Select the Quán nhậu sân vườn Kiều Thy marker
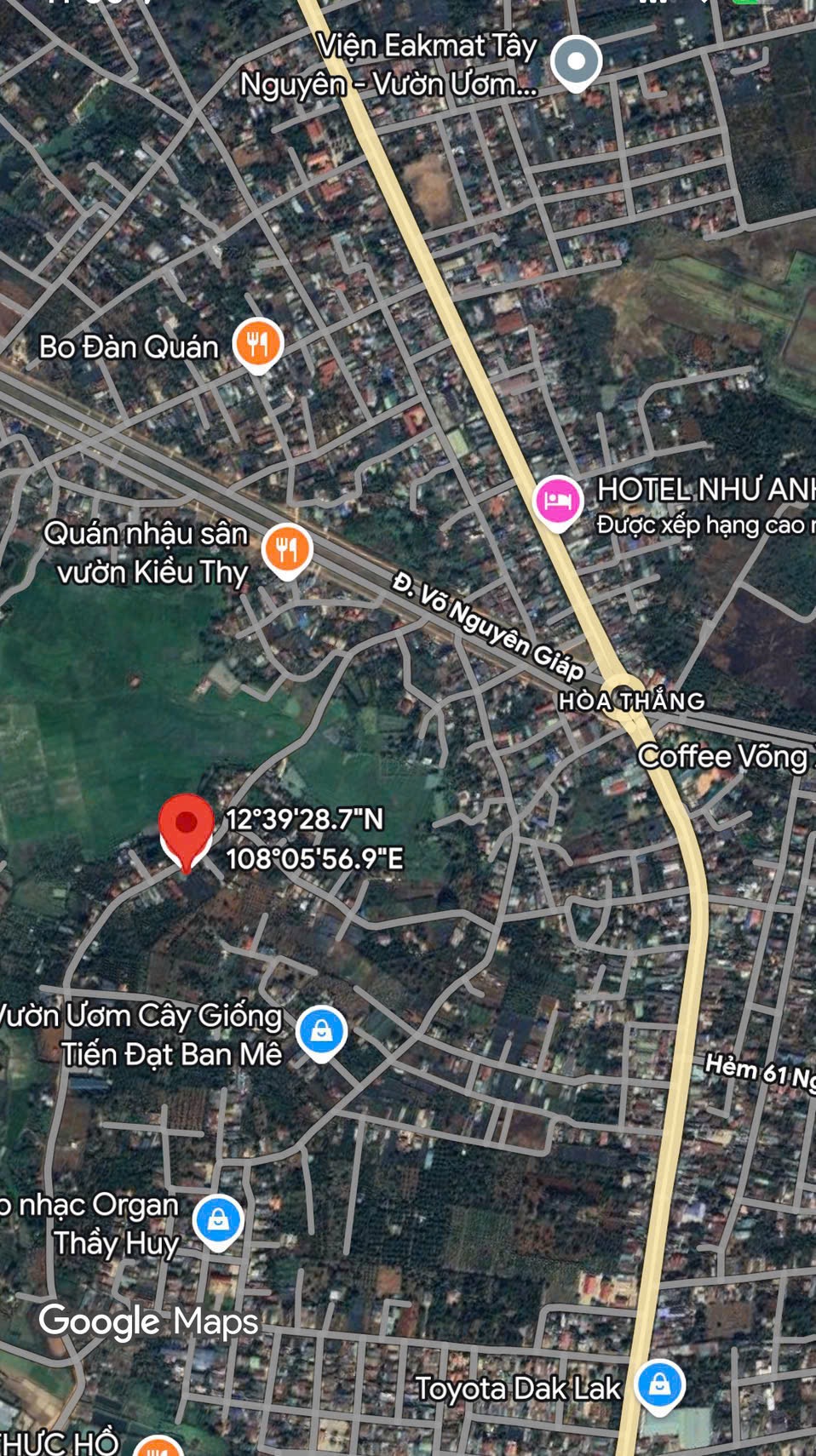816x1456 pixels. point(287,548)
